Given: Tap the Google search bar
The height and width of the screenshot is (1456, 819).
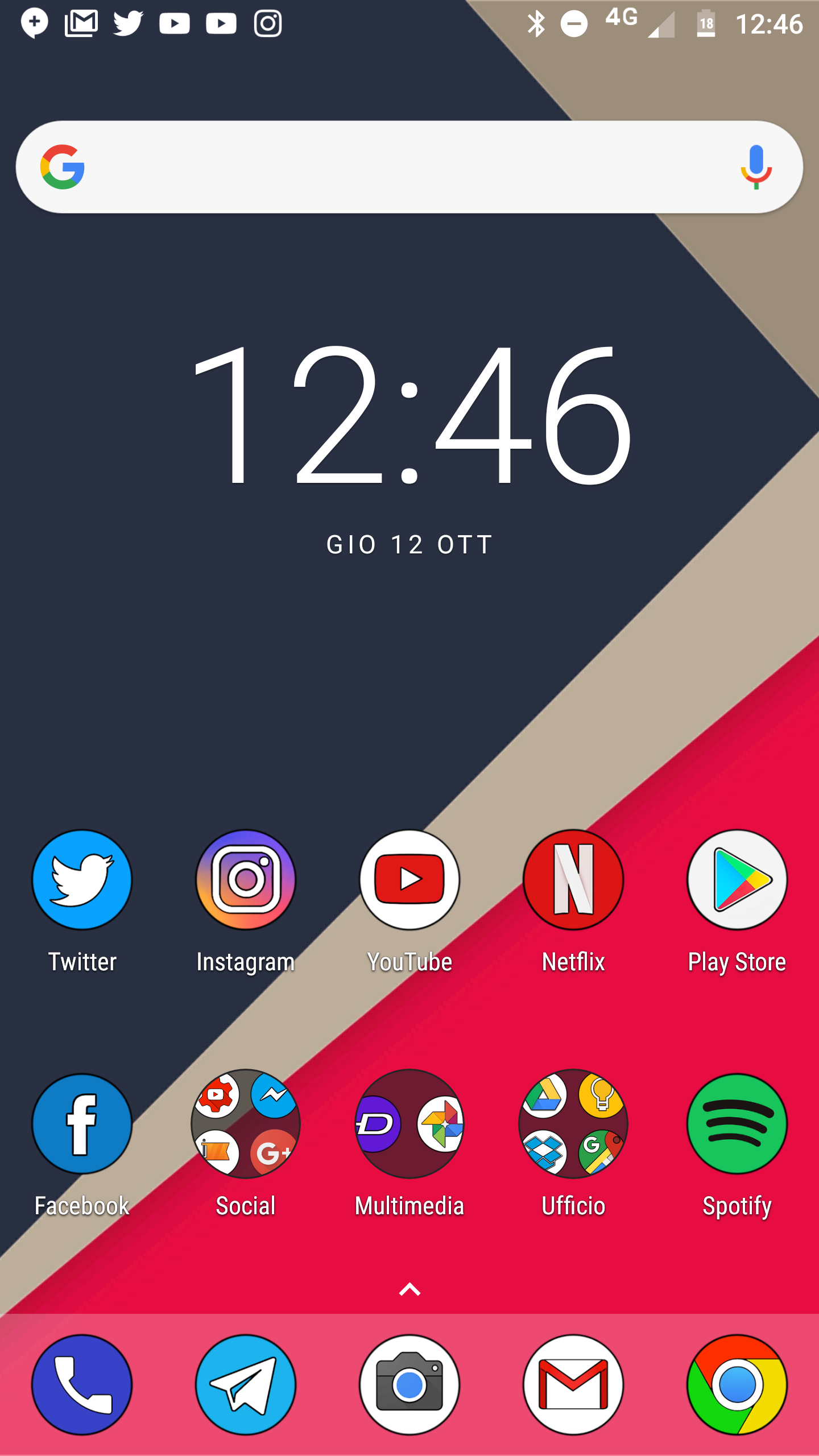Looking at the screenshot, I should (x=409, y=167).
